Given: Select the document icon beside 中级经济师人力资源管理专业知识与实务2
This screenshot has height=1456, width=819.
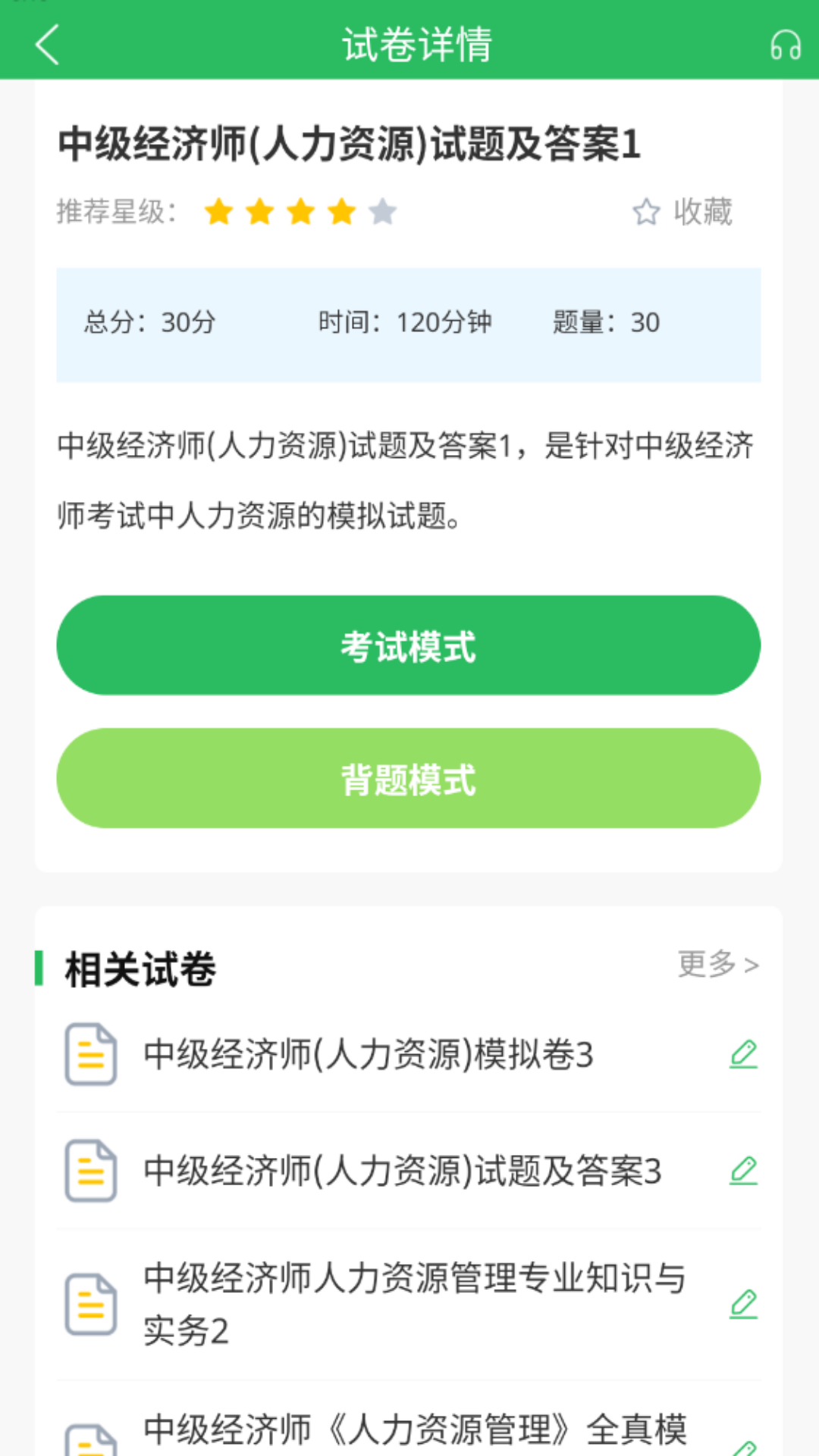Looking at the screenshot, I should (90, 1302).
